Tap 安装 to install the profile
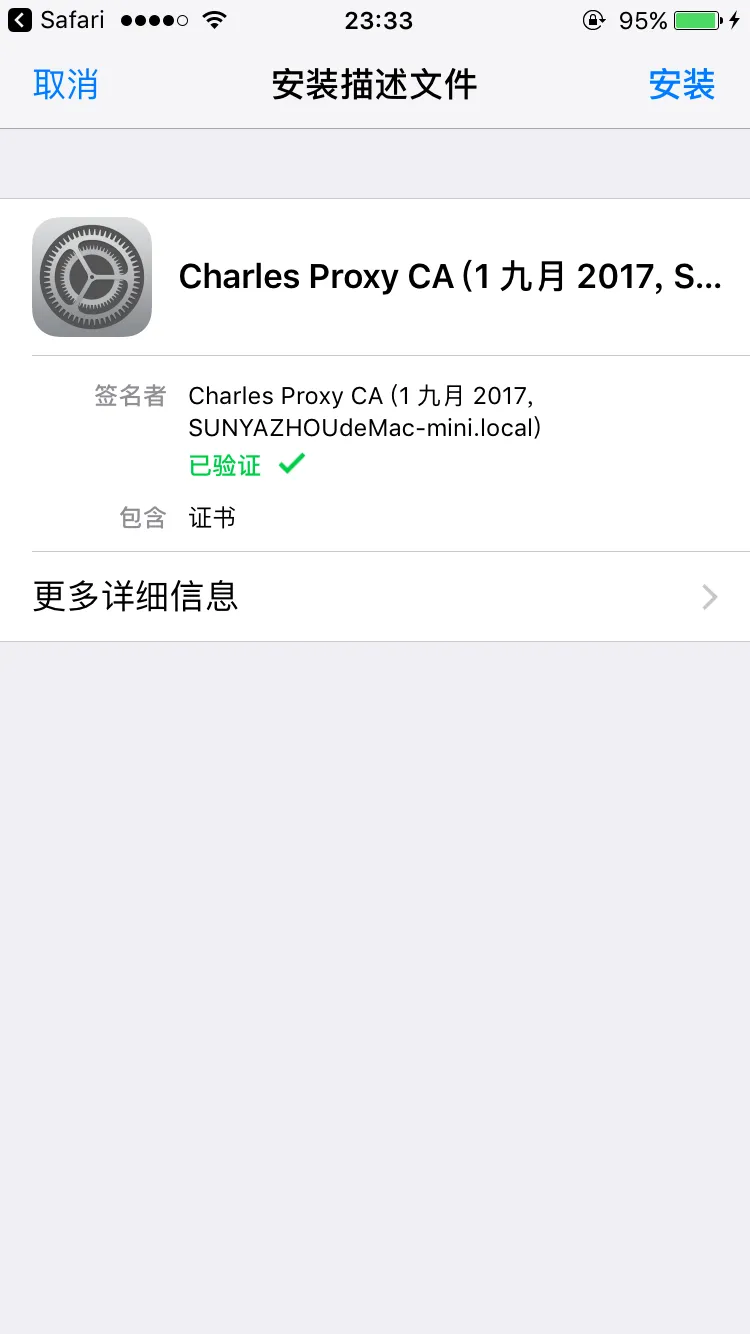The image size is (750, 1334). (x=681, y=85)
